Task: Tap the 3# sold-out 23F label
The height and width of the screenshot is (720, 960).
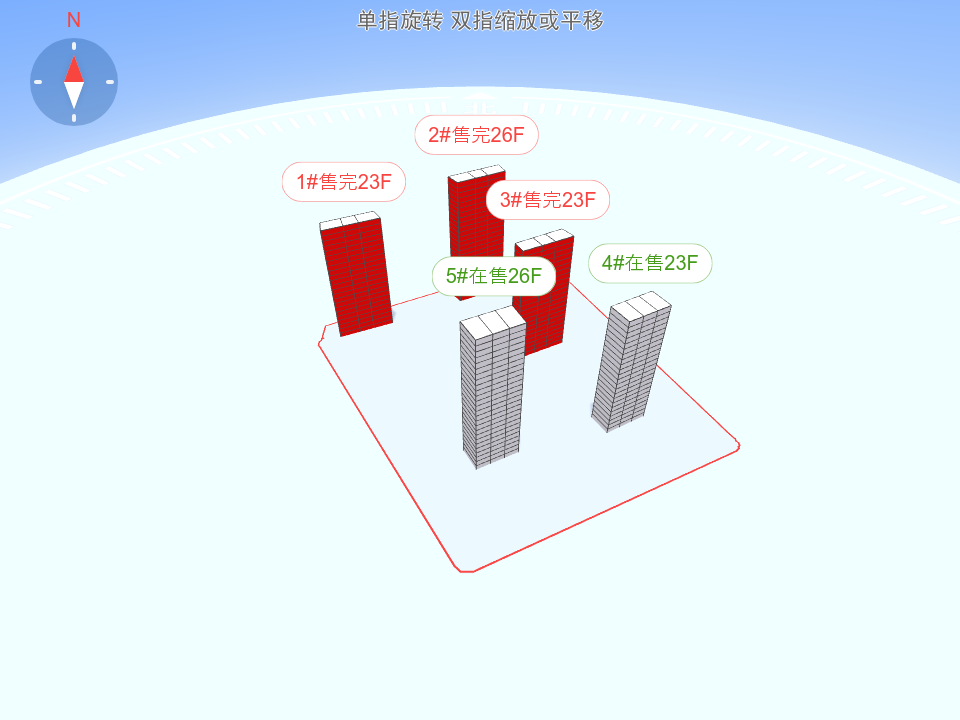Action: (548, 200)
